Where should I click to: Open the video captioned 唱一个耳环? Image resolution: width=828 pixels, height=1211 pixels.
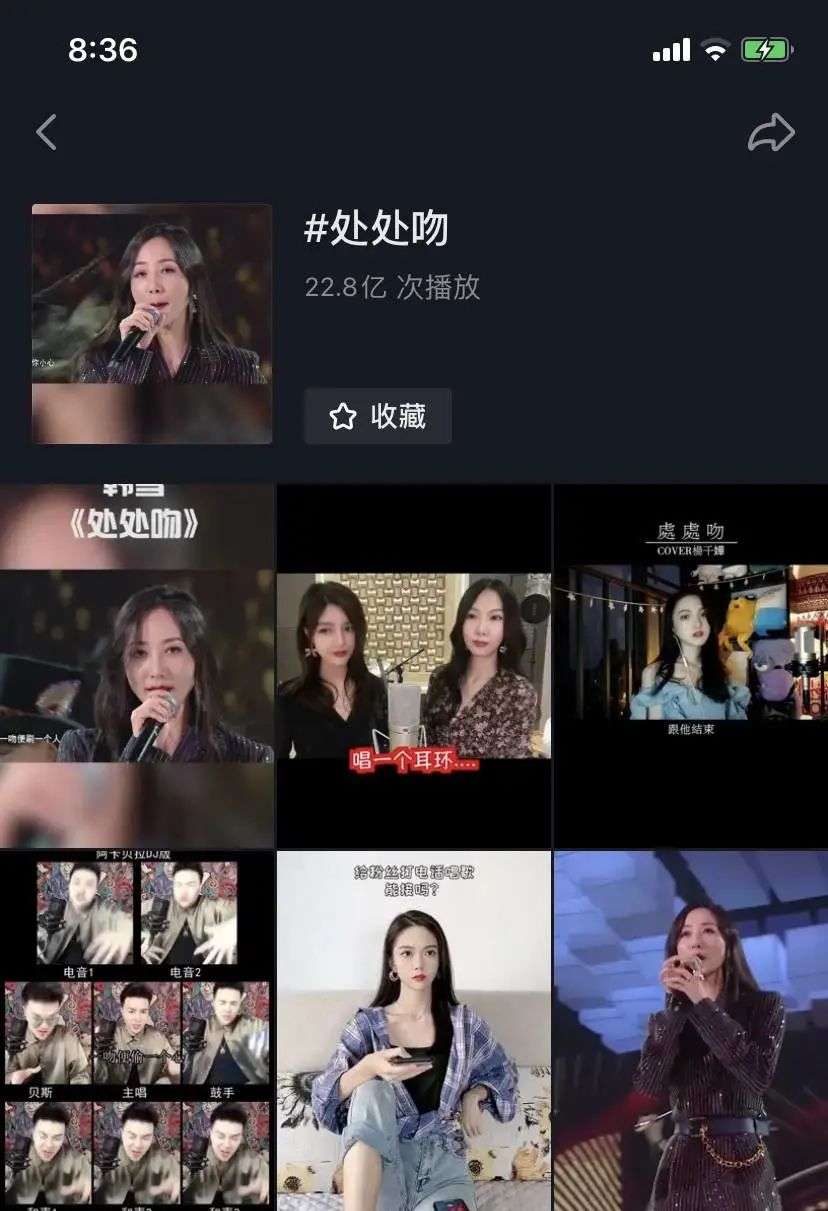click(x=413, y=666)
